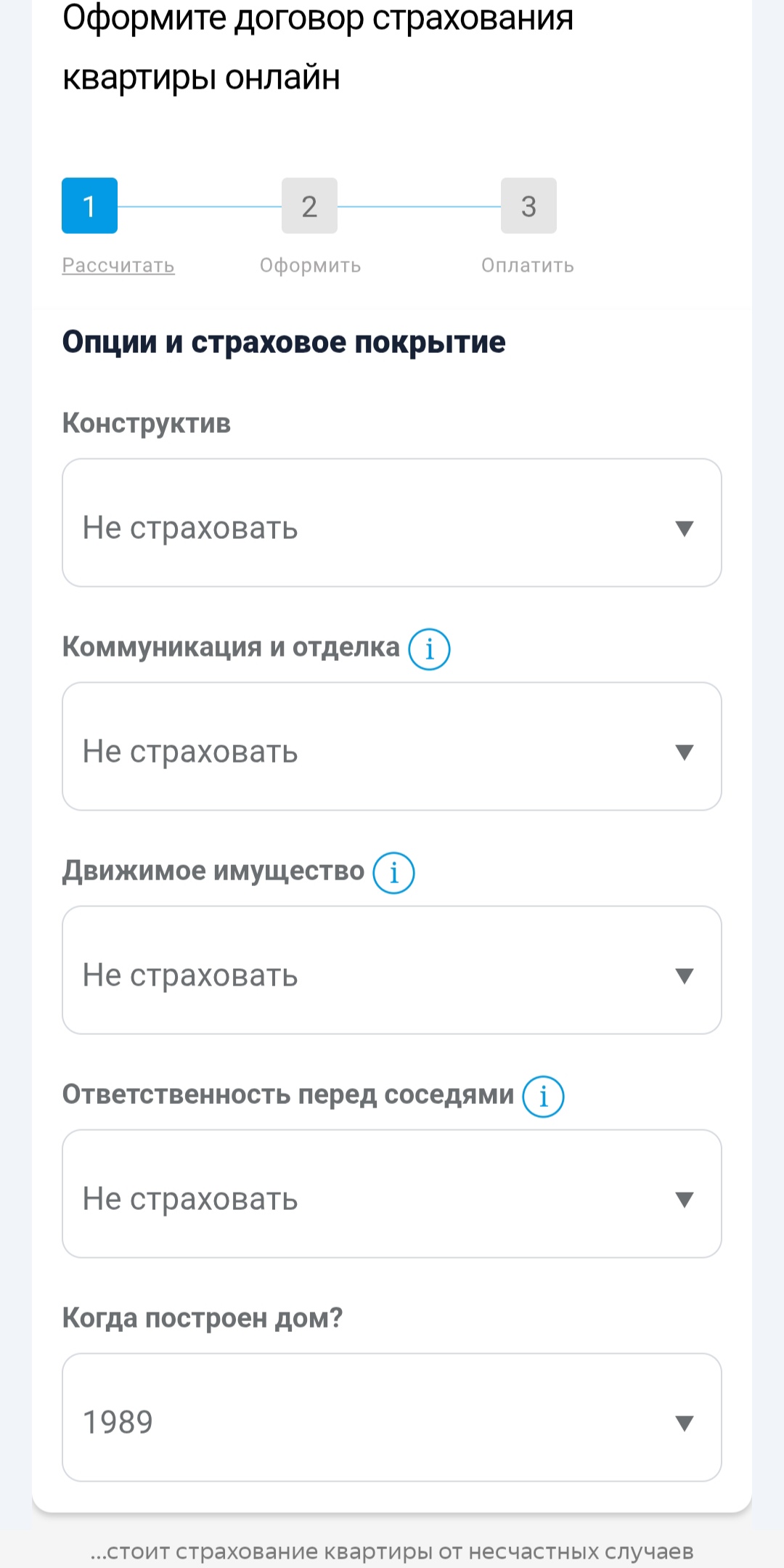Open the Конструктив dropdown
This screenshot has width=784, height=1568.
pyautogui.click(x=392, y=523)
